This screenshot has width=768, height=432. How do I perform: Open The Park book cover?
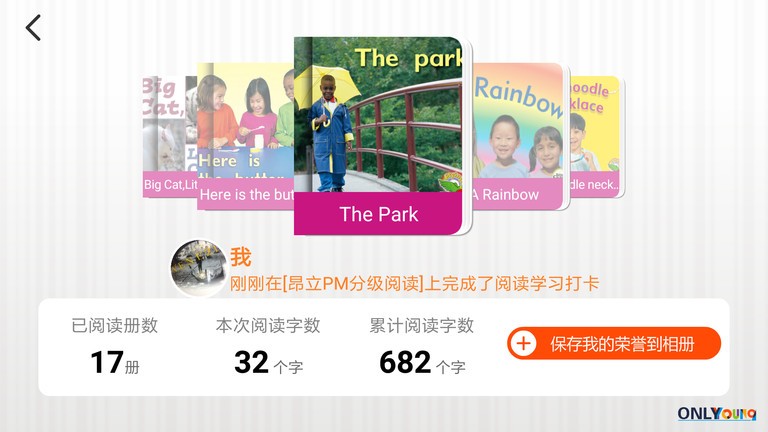coord(379,135)
